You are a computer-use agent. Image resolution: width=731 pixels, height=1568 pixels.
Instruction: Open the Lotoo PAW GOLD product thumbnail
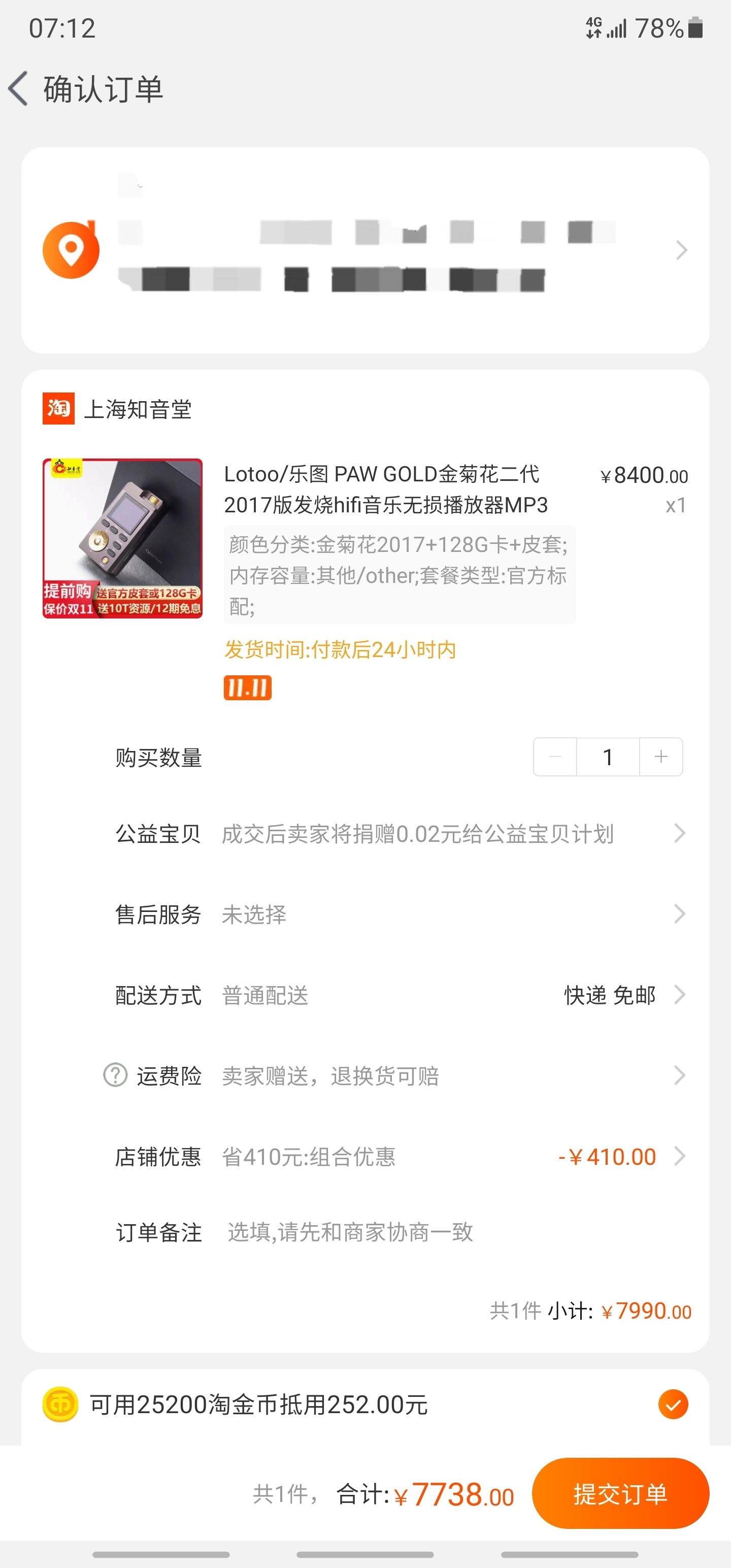122,538
